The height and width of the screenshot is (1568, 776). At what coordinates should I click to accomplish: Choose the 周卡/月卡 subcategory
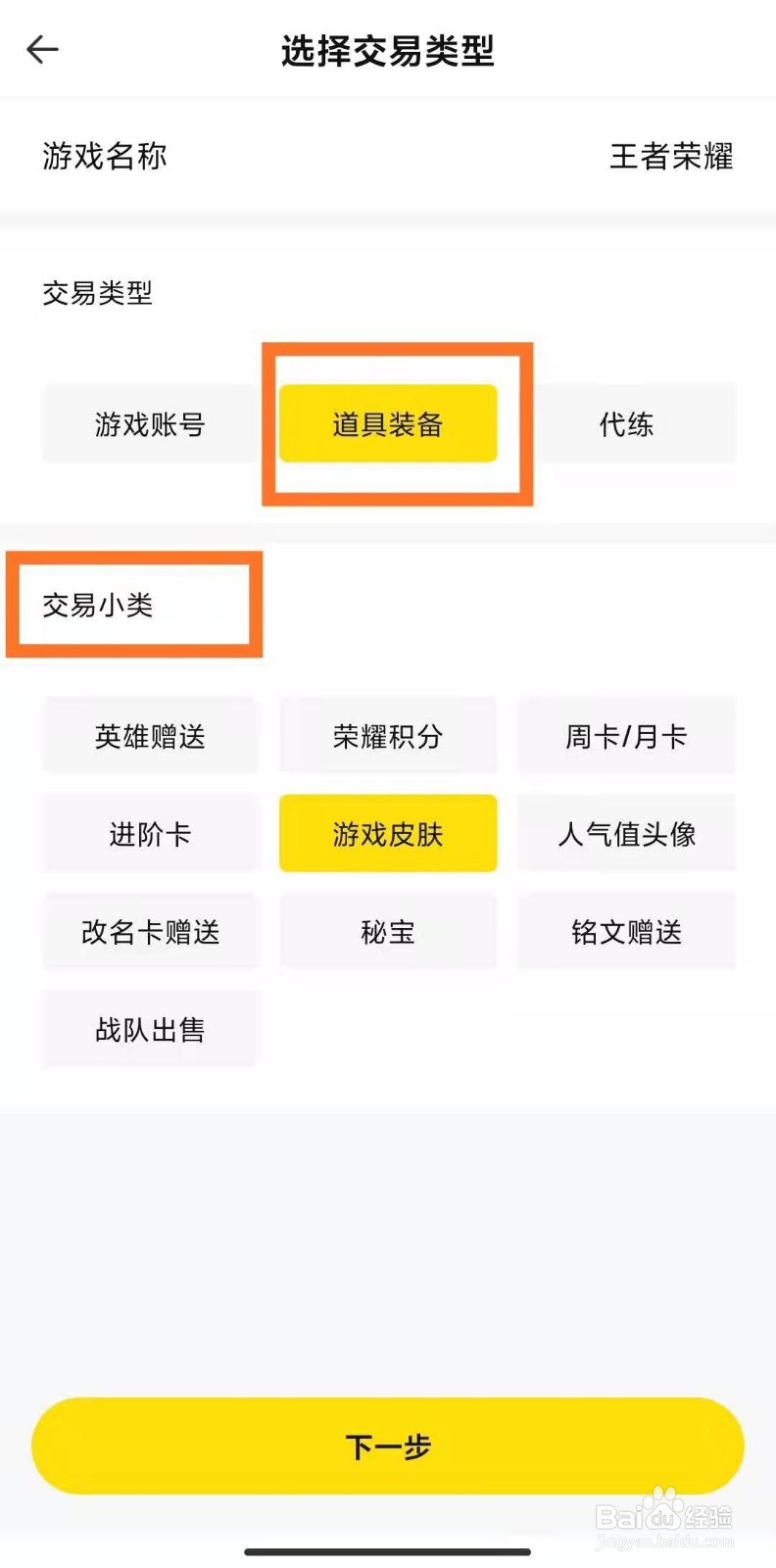(x=626, y=736)
